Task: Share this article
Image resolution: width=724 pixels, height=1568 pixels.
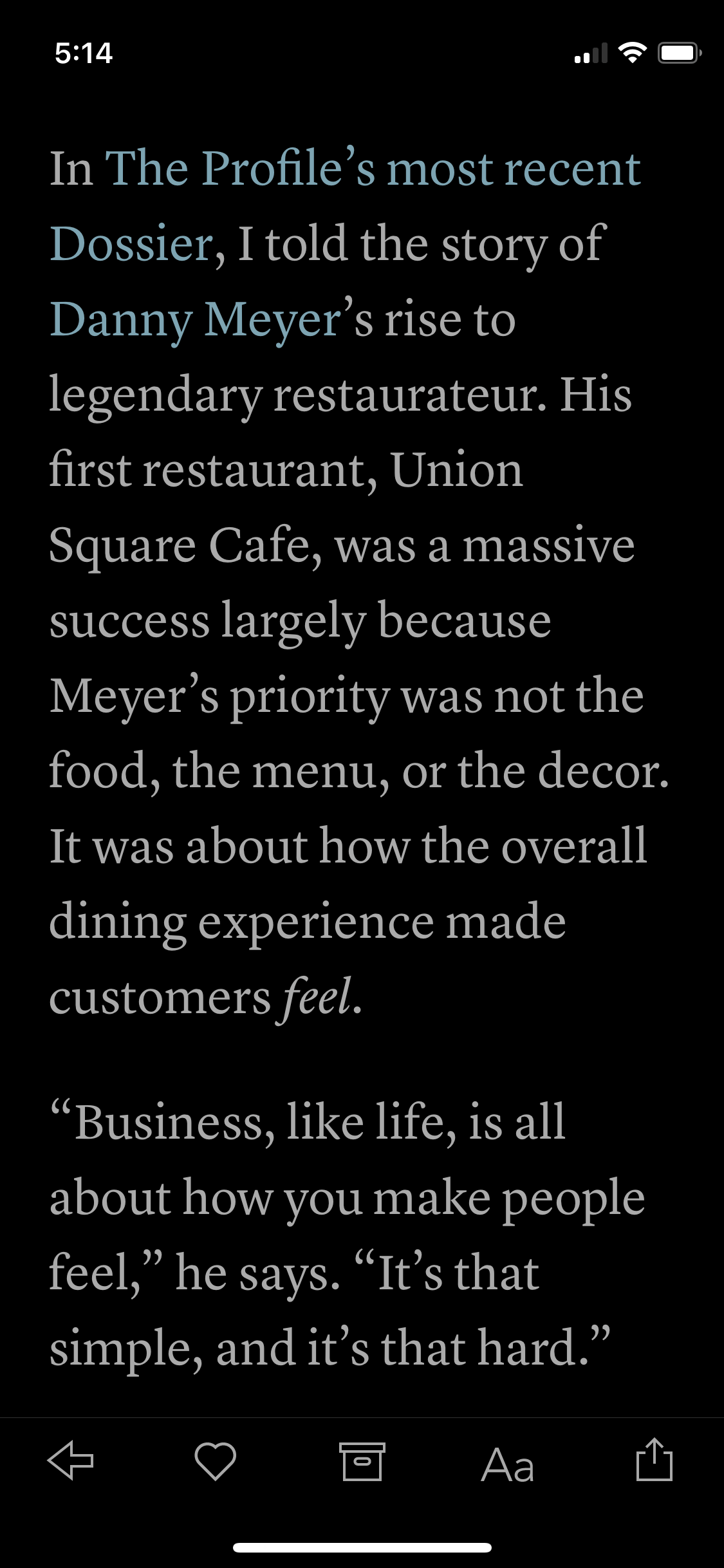Action: 654,1459
